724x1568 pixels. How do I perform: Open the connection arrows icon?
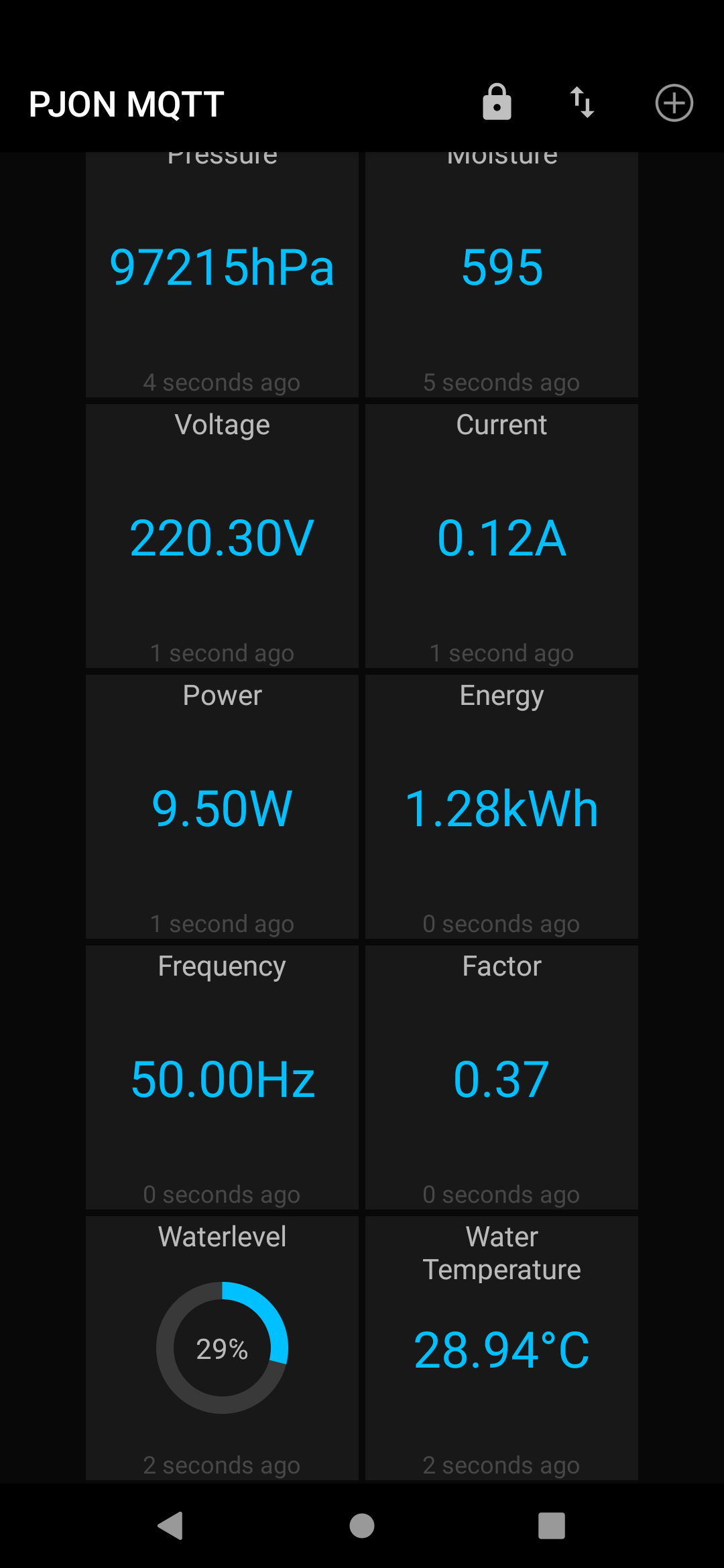click(582, 103)
